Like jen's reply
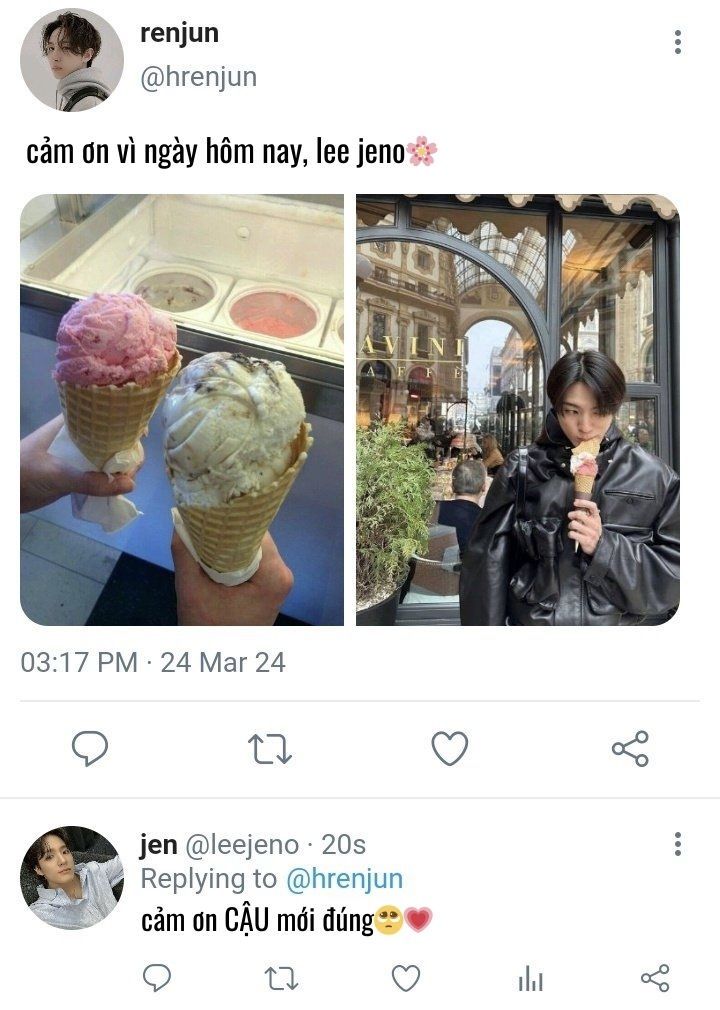 tap(405, 978)
